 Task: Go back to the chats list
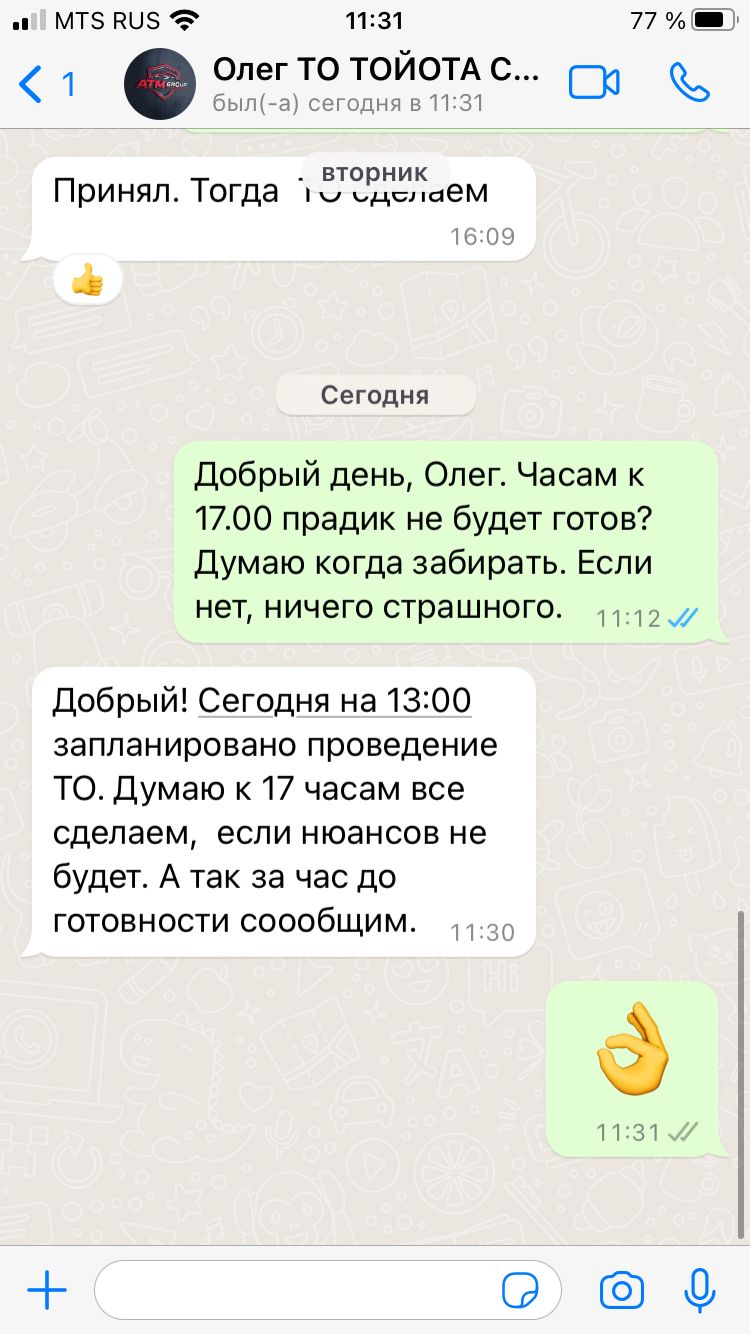click(45, 84)
